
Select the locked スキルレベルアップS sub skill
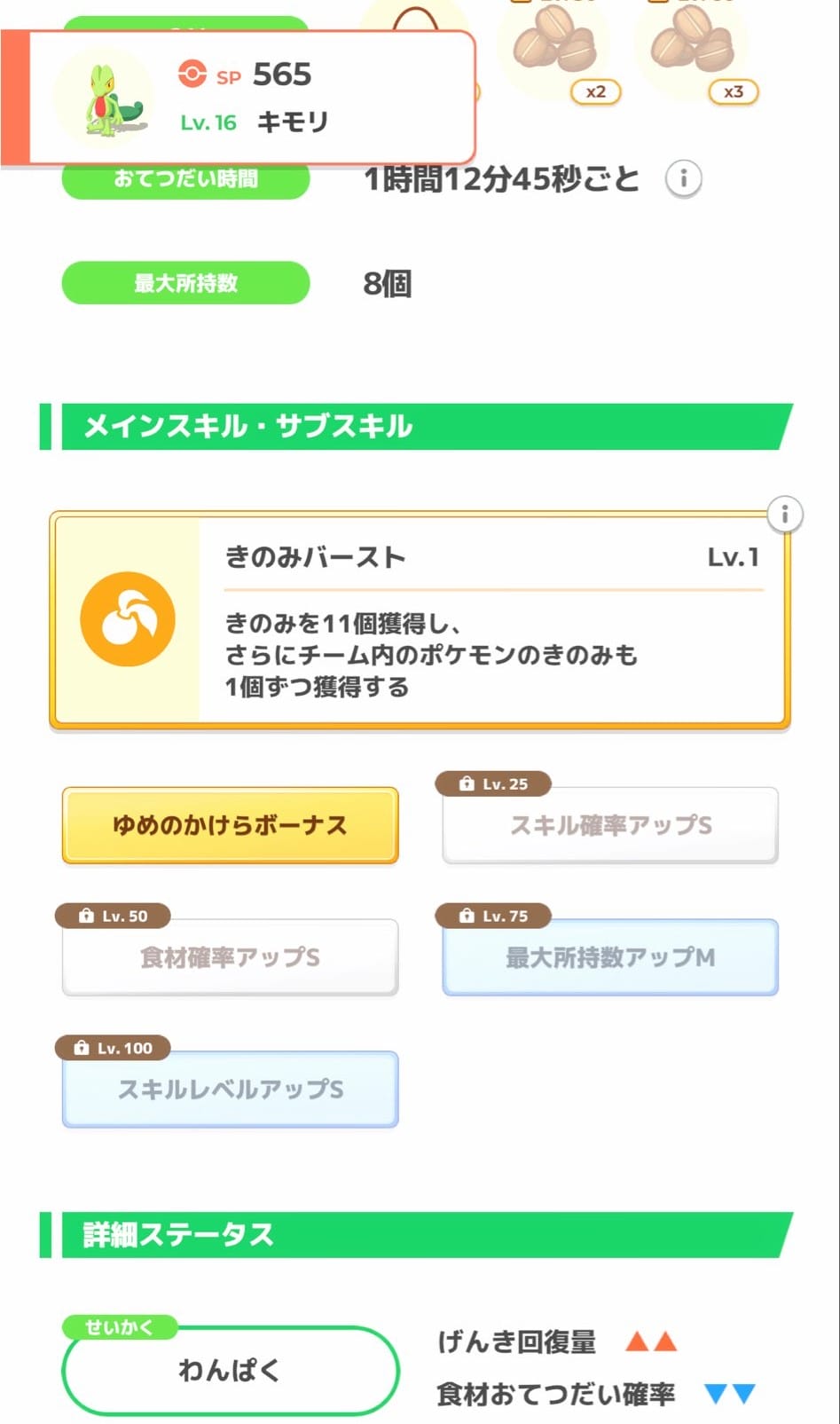pos(230,1090)
